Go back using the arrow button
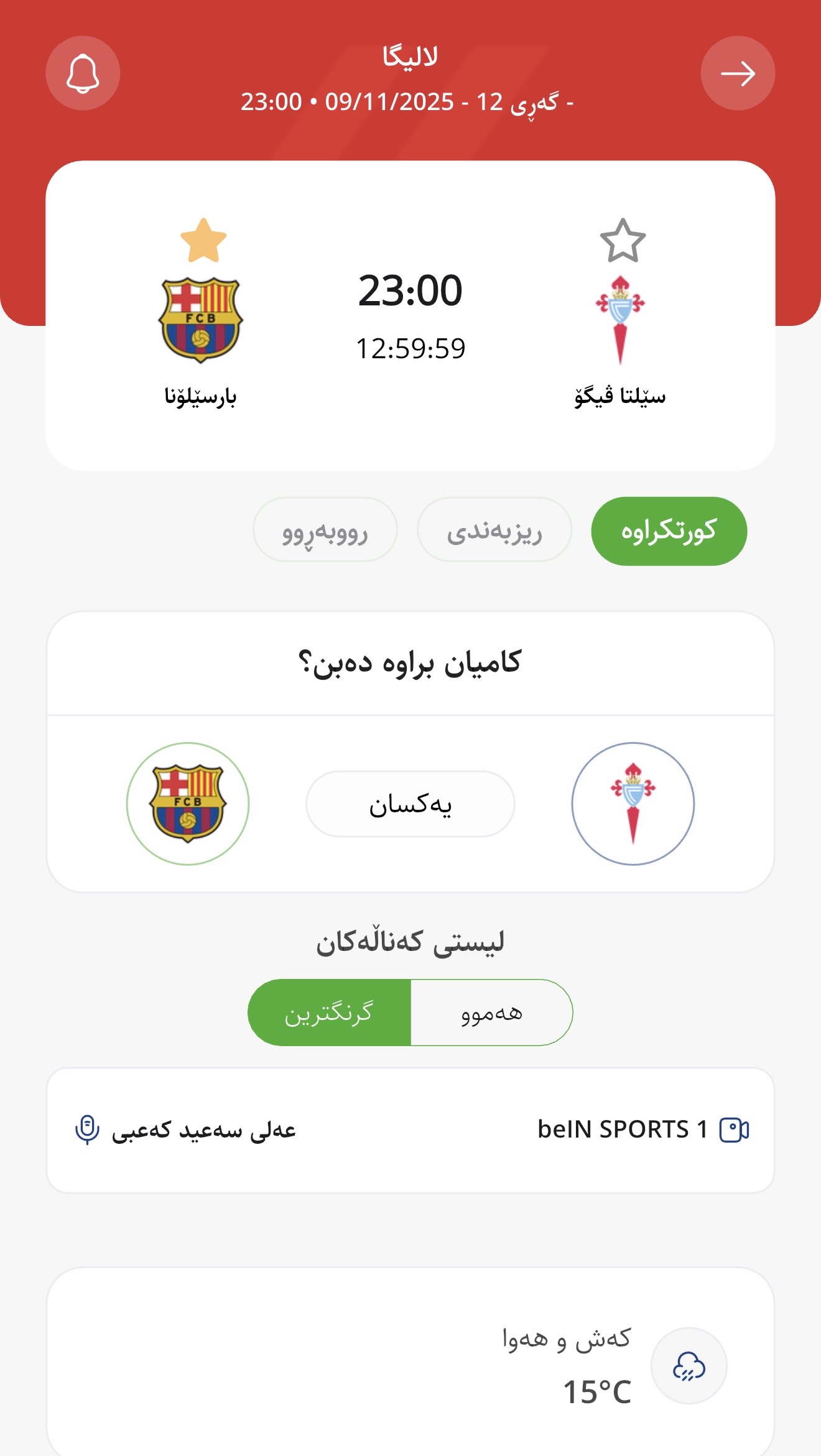The image size is (821, 1456). pos(738,73)
